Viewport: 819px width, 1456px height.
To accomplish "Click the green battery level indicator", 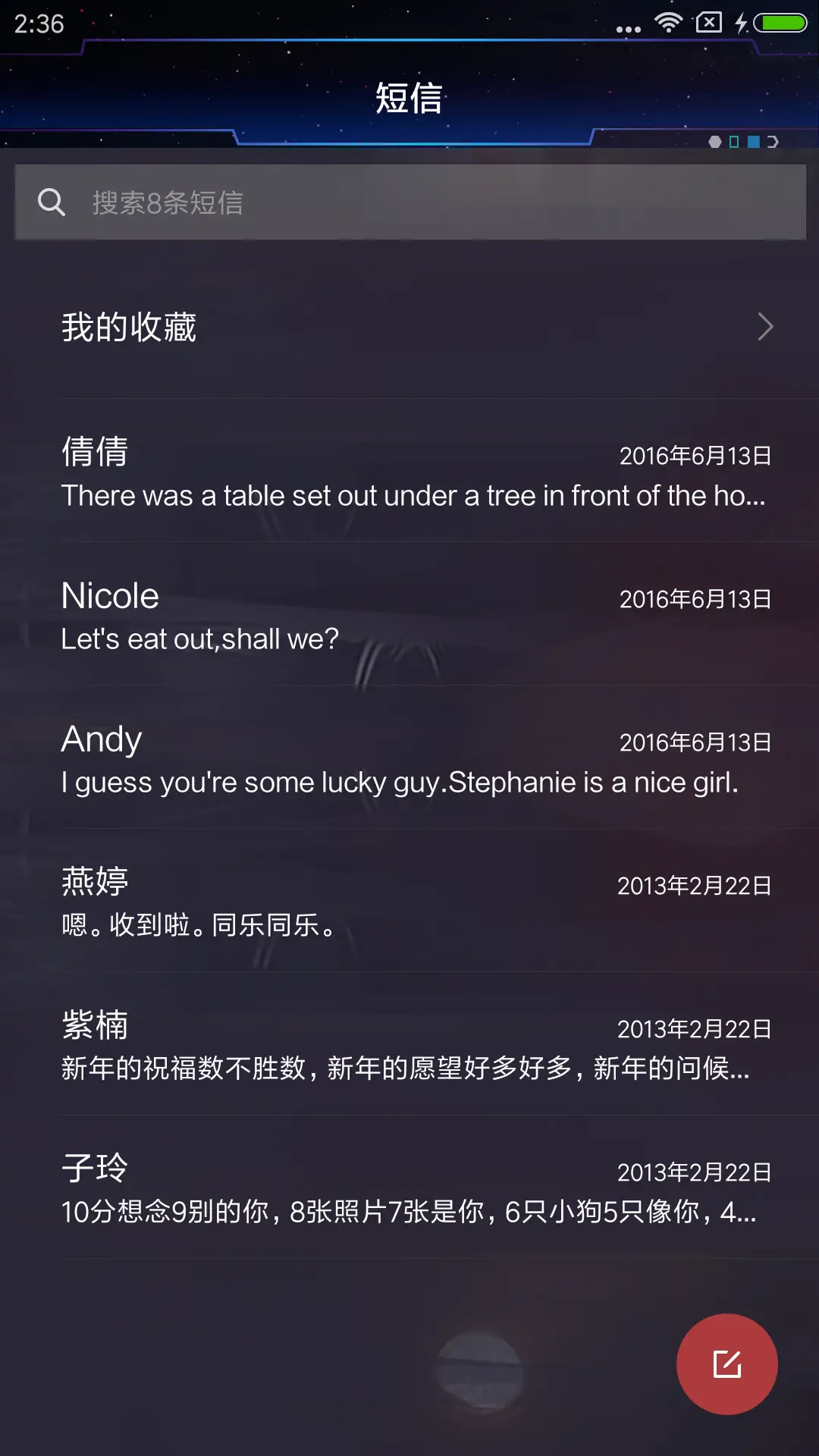I will (780, 21).
